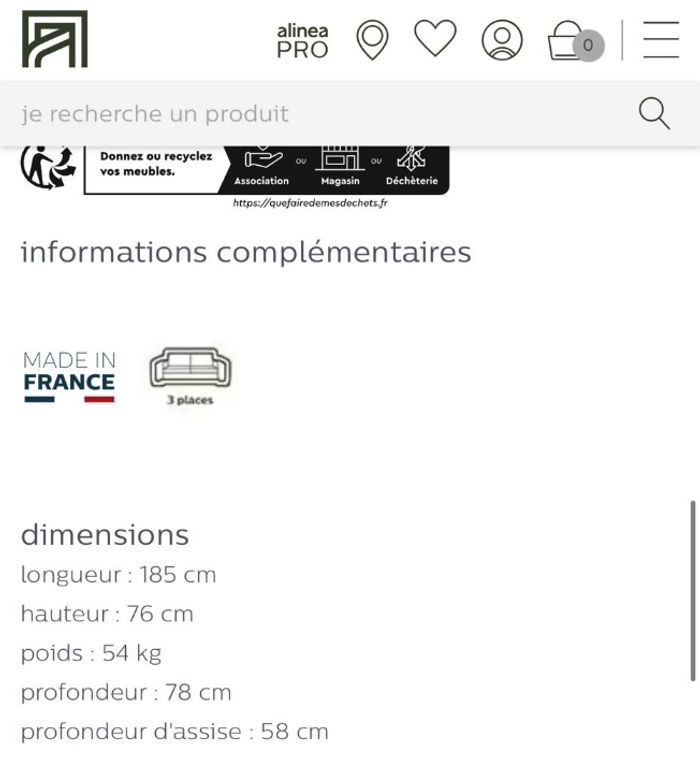Open the hamburger menu
Image resolution: width=700 pixels, height=769 pixels.
tap(661, 40)
